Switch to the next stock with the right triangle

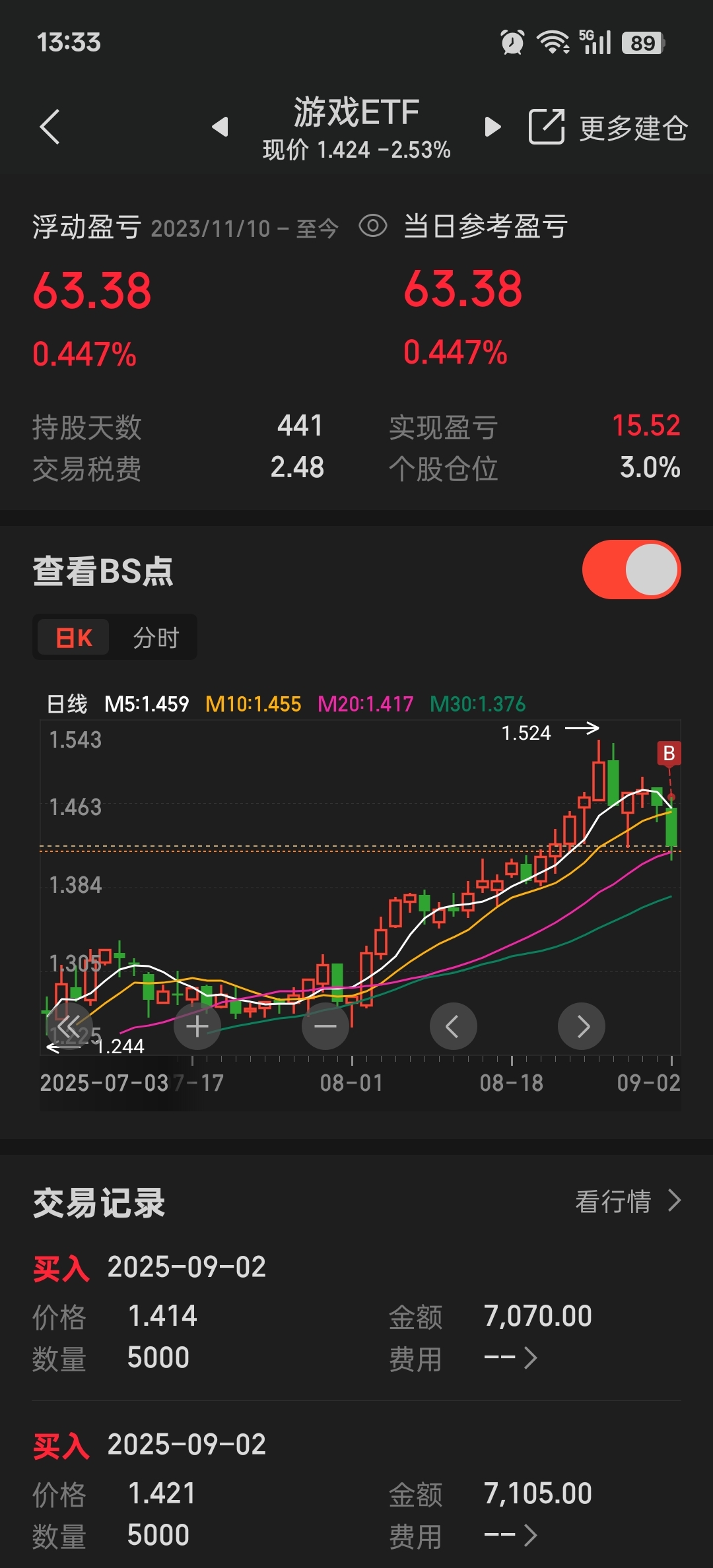click(492, 126)
